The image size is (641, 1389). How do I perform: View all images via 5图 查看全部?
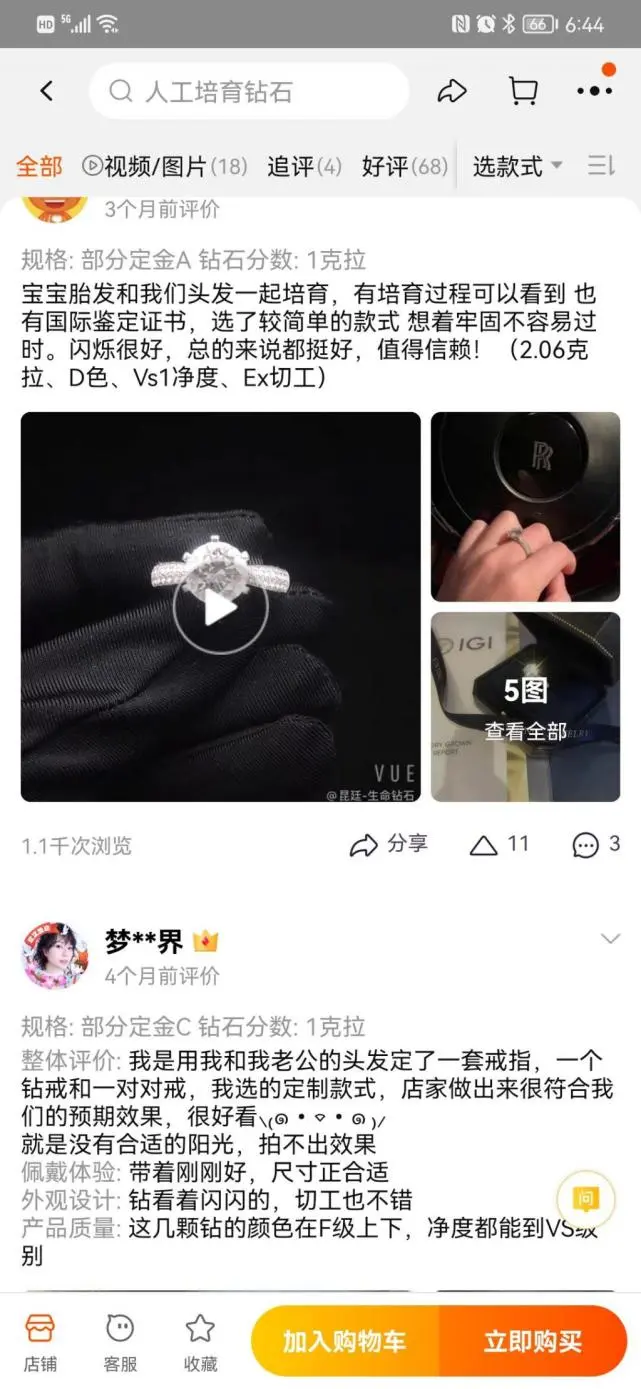[525, 707]
